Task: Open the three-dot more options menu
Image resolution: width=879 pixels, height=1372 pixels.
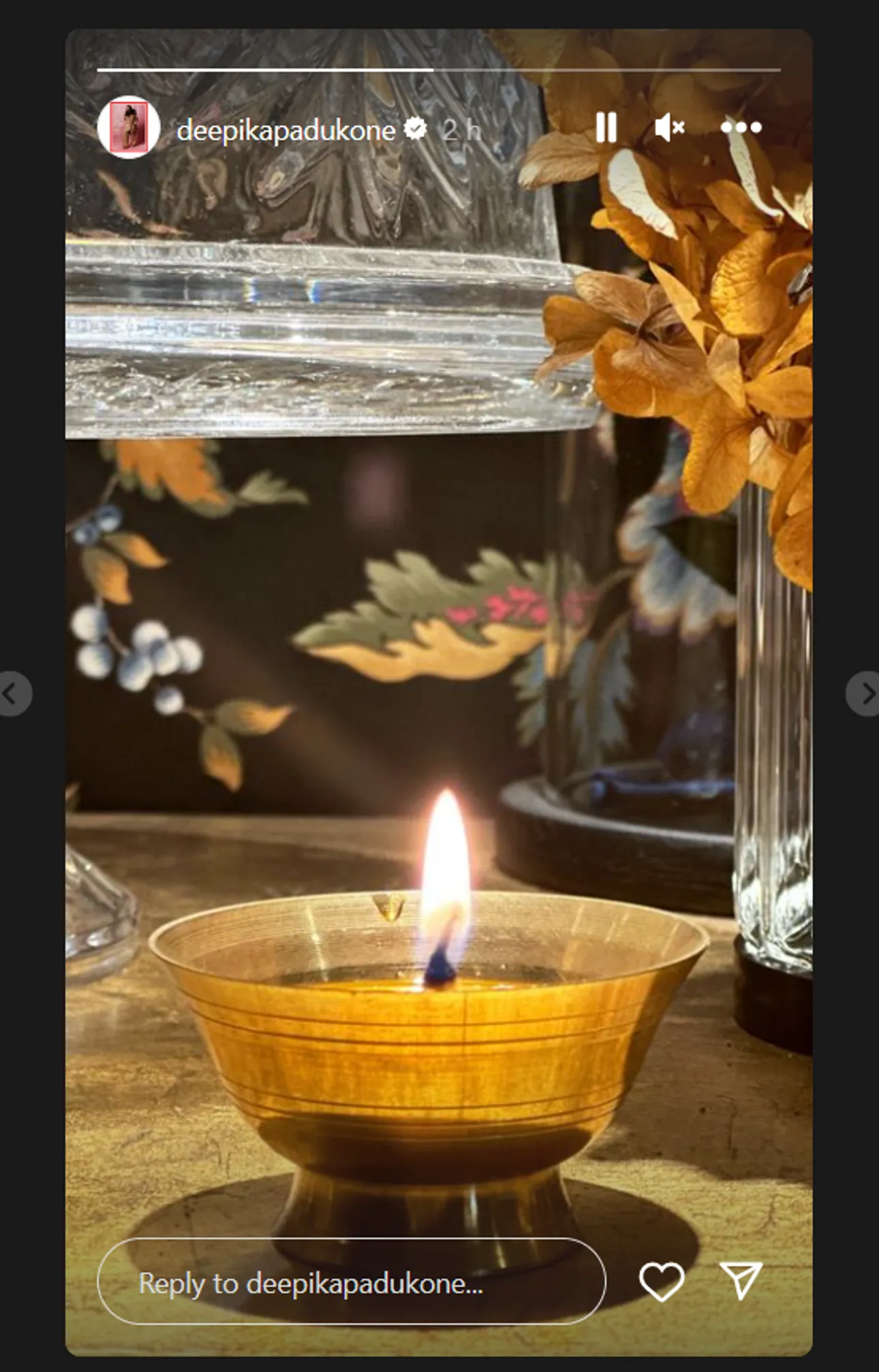Action: 741,127
